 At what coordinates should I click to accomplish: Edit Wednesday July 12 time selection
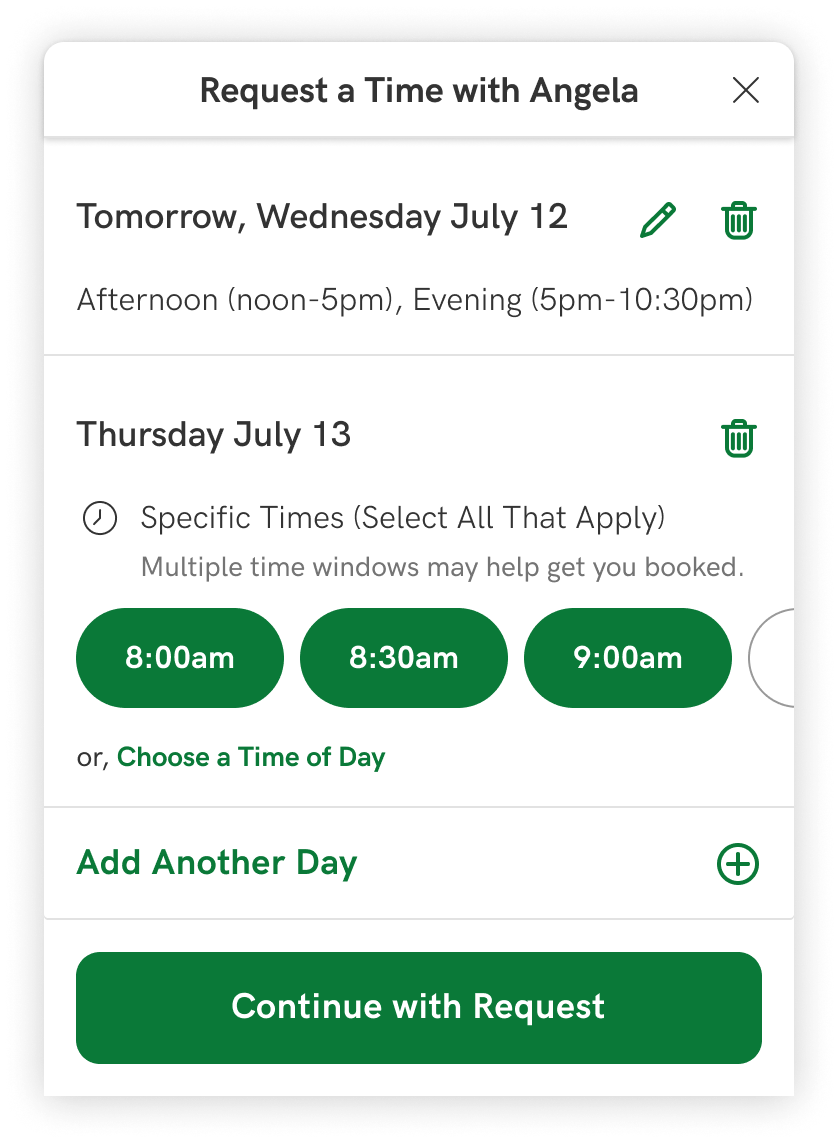(x=657, y=219)
